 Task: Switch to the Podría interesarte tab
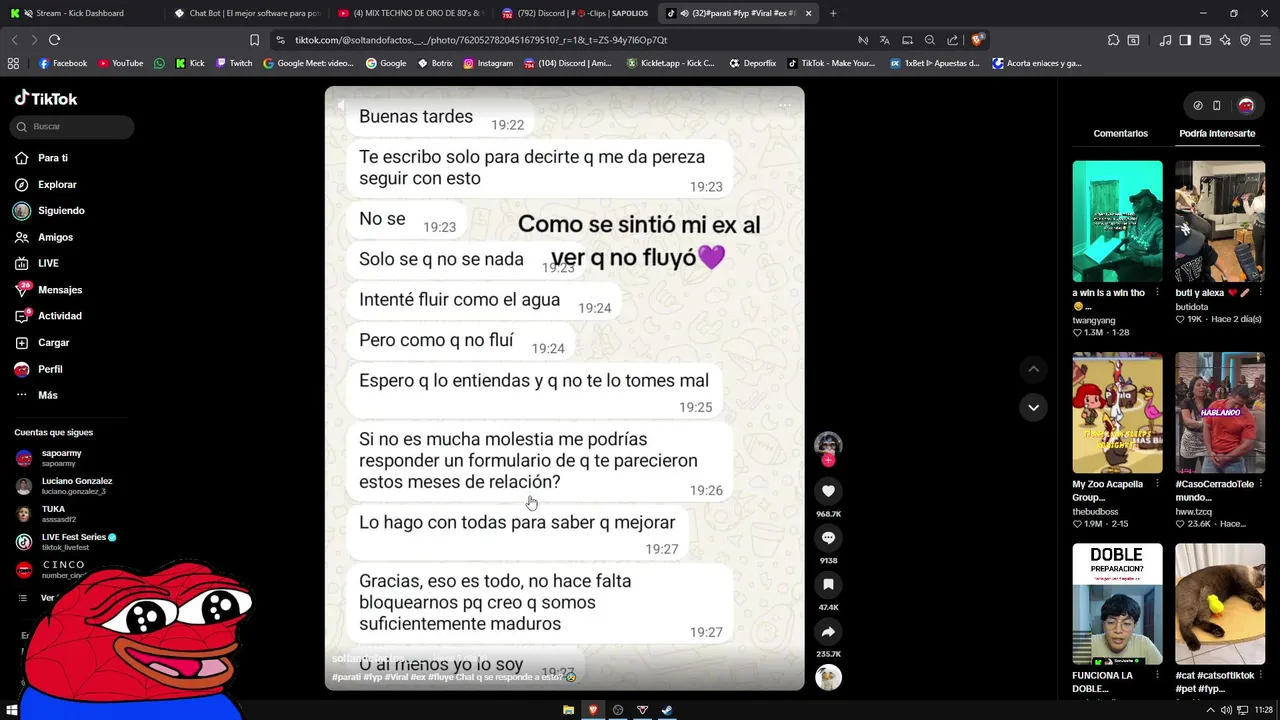point(1216,133)
